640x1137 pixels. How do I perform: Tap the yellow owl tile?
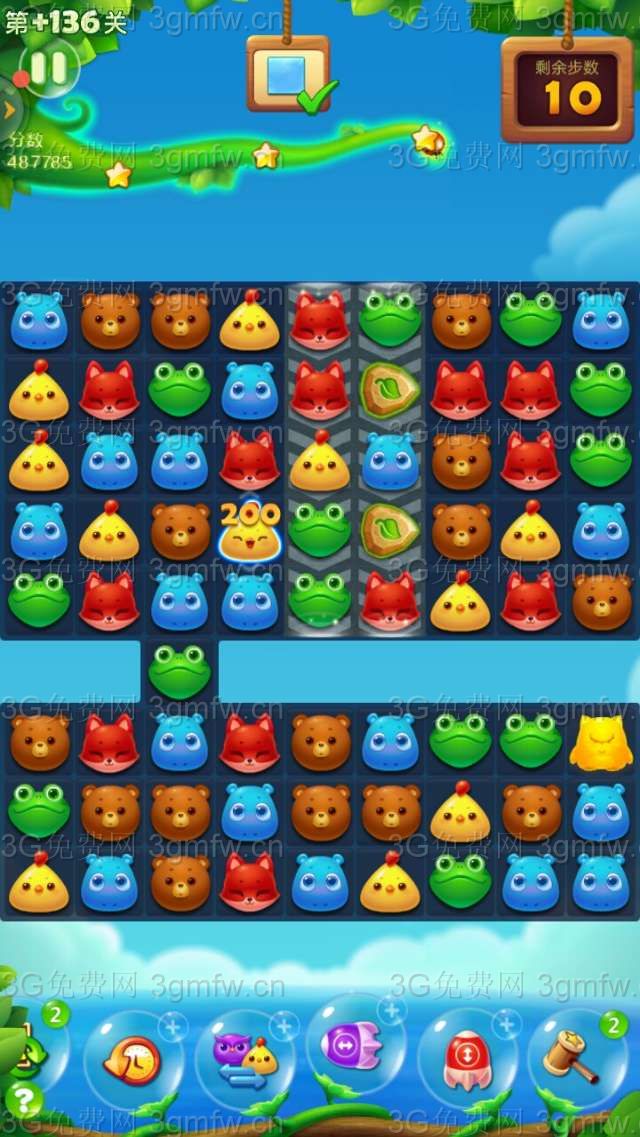(601, 742)
